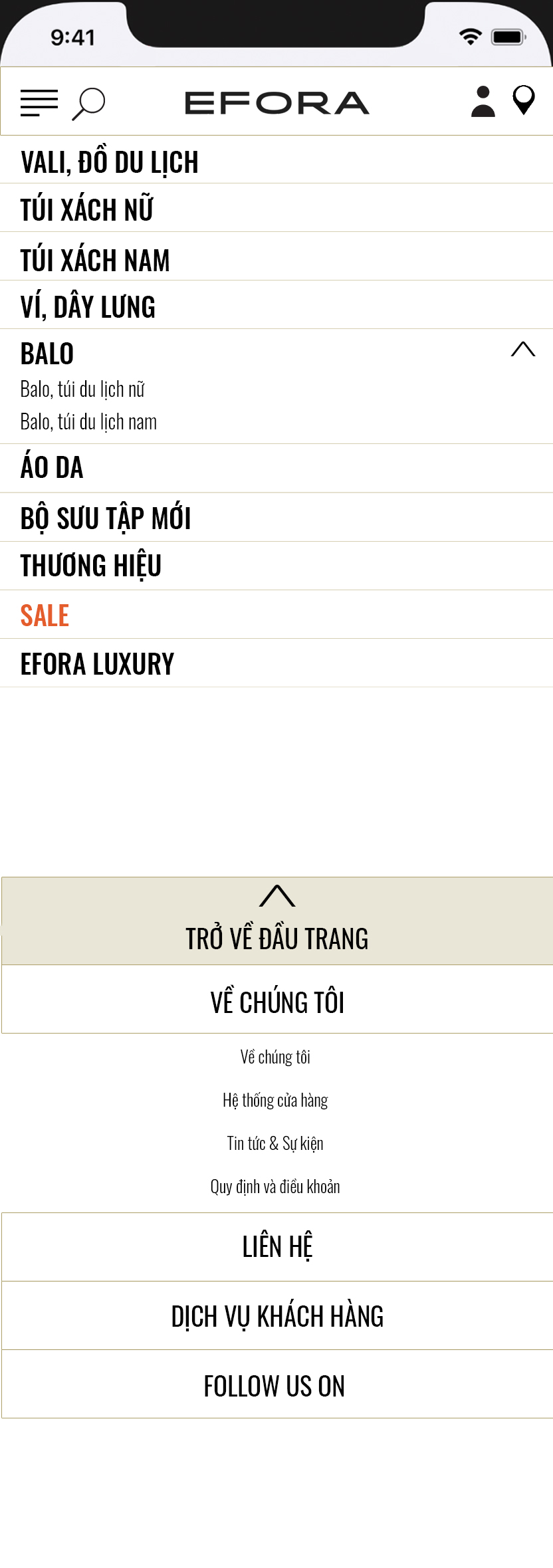Open the Thương hiệu menu item
Image resolution: width=553 pixels, height=1568 pixels.
tap(91, 566)
